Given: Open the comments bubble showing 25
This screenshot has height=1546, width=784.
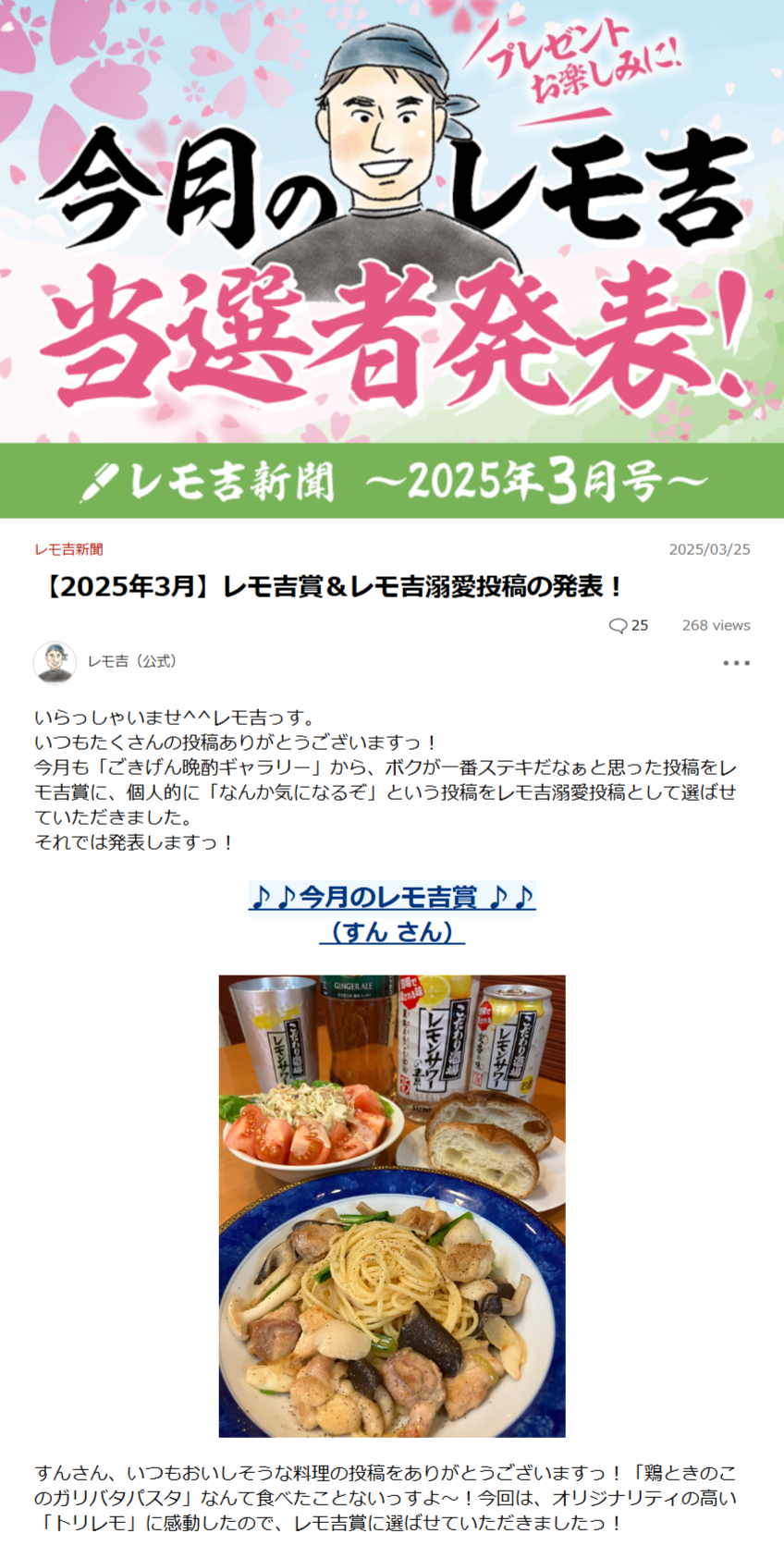Looking at the screenshot, I should 629,625.
